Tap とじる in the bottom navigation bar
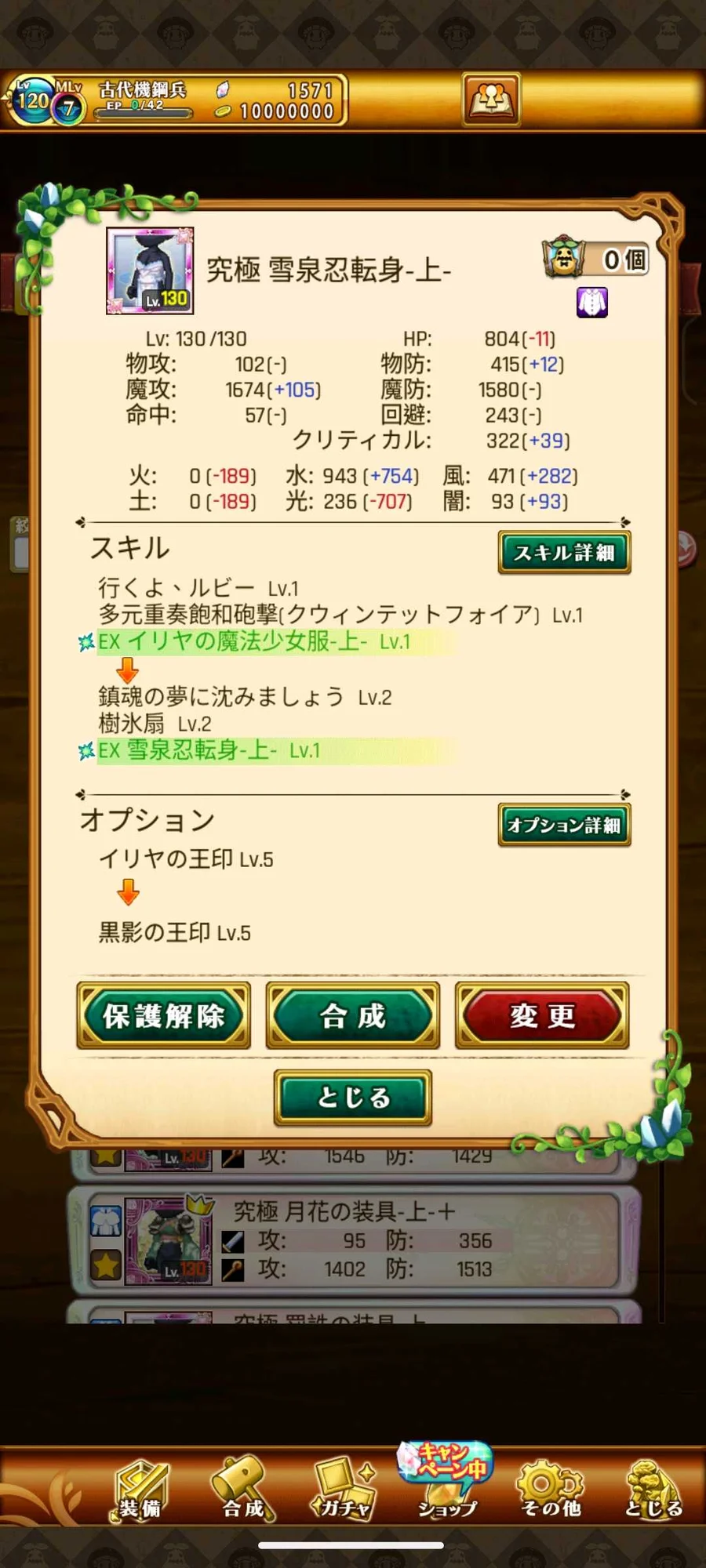Screen dimensions: 706x1568 click(x=653, y=1491)
